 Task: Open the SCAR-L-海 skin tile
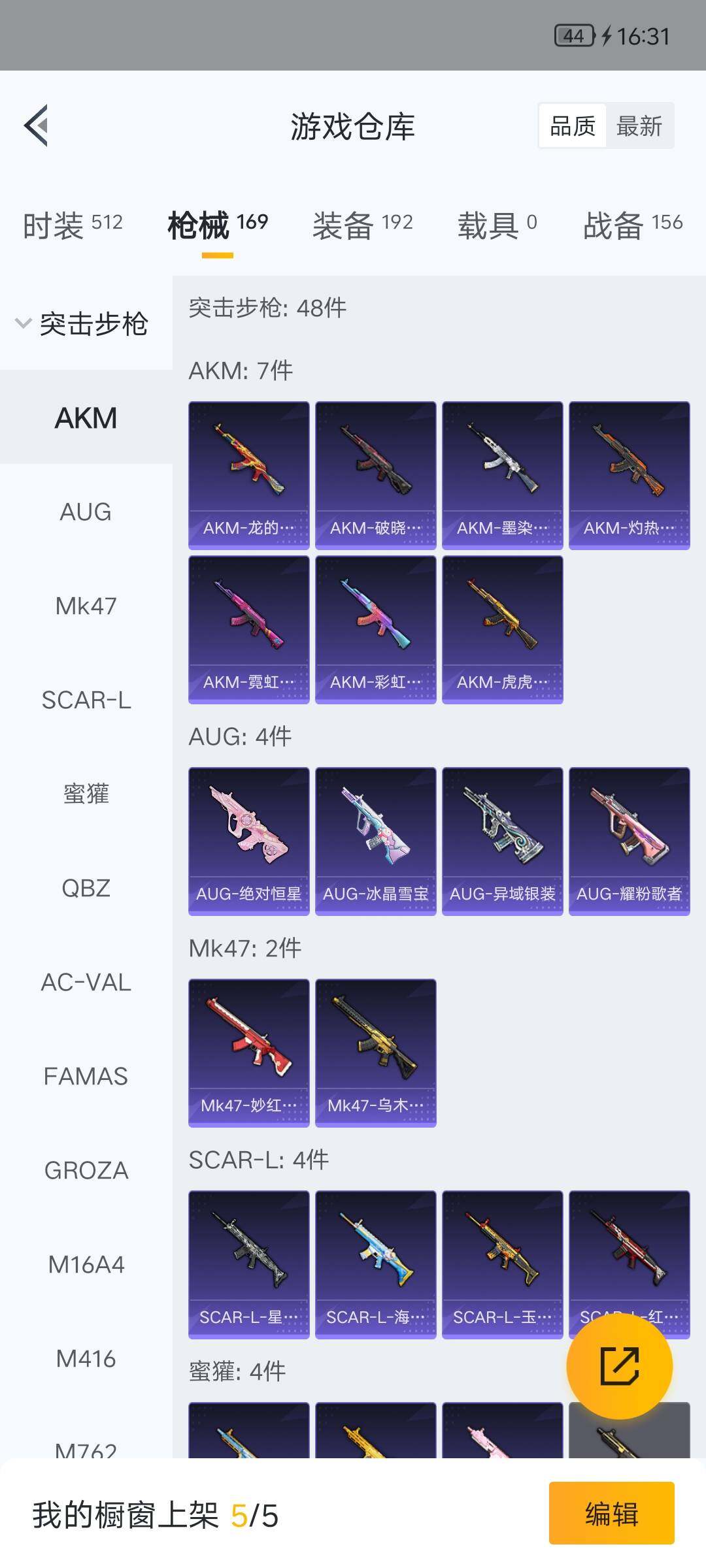click(x=376, y=1265)
